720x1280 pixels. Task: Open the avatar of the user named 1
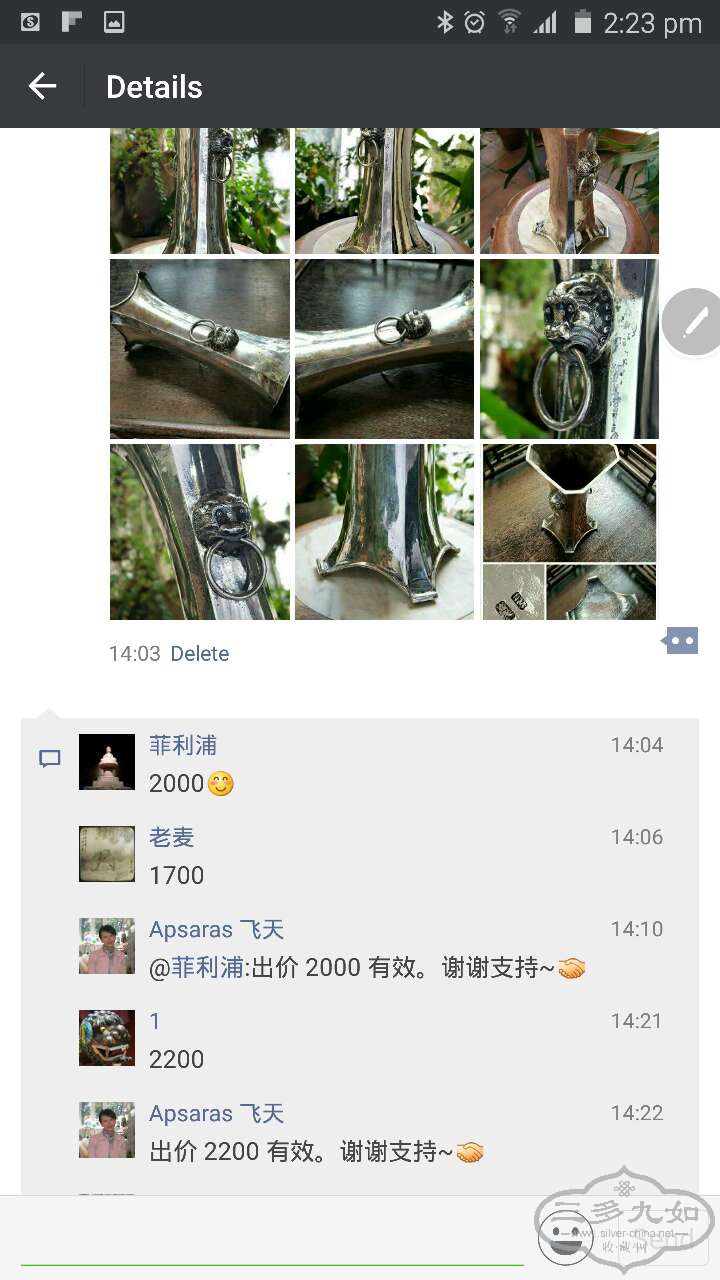click(x=107, y=1038)
